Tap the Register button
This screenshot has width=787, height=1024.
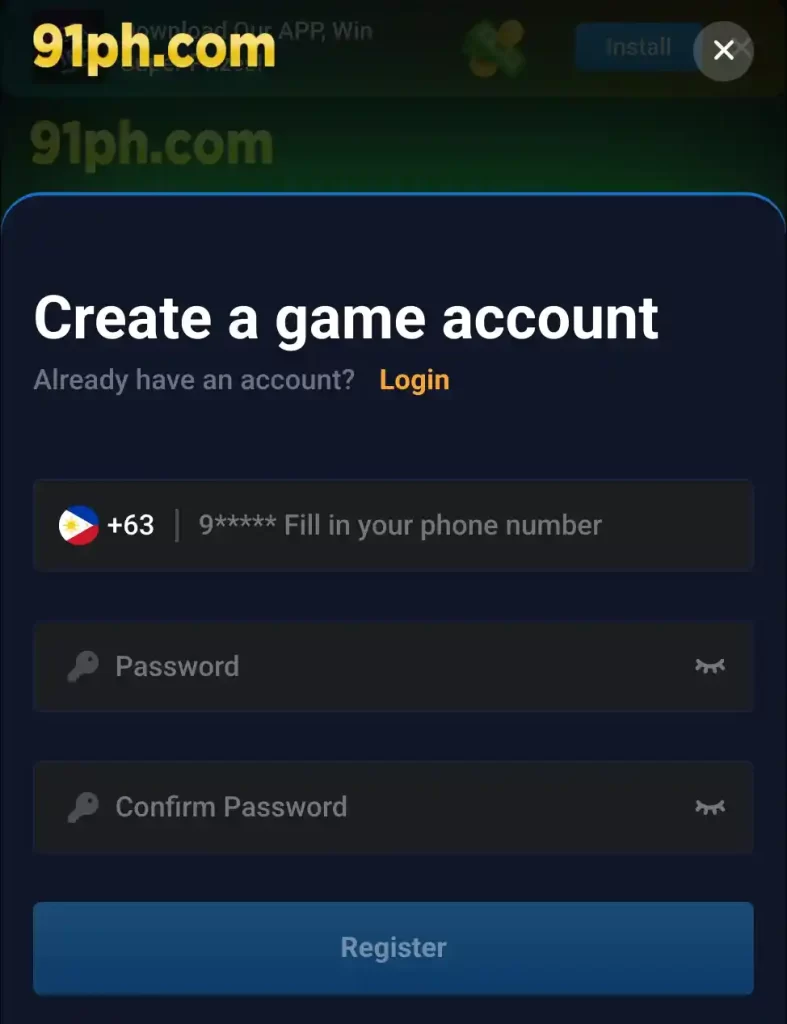pos(393,948)
